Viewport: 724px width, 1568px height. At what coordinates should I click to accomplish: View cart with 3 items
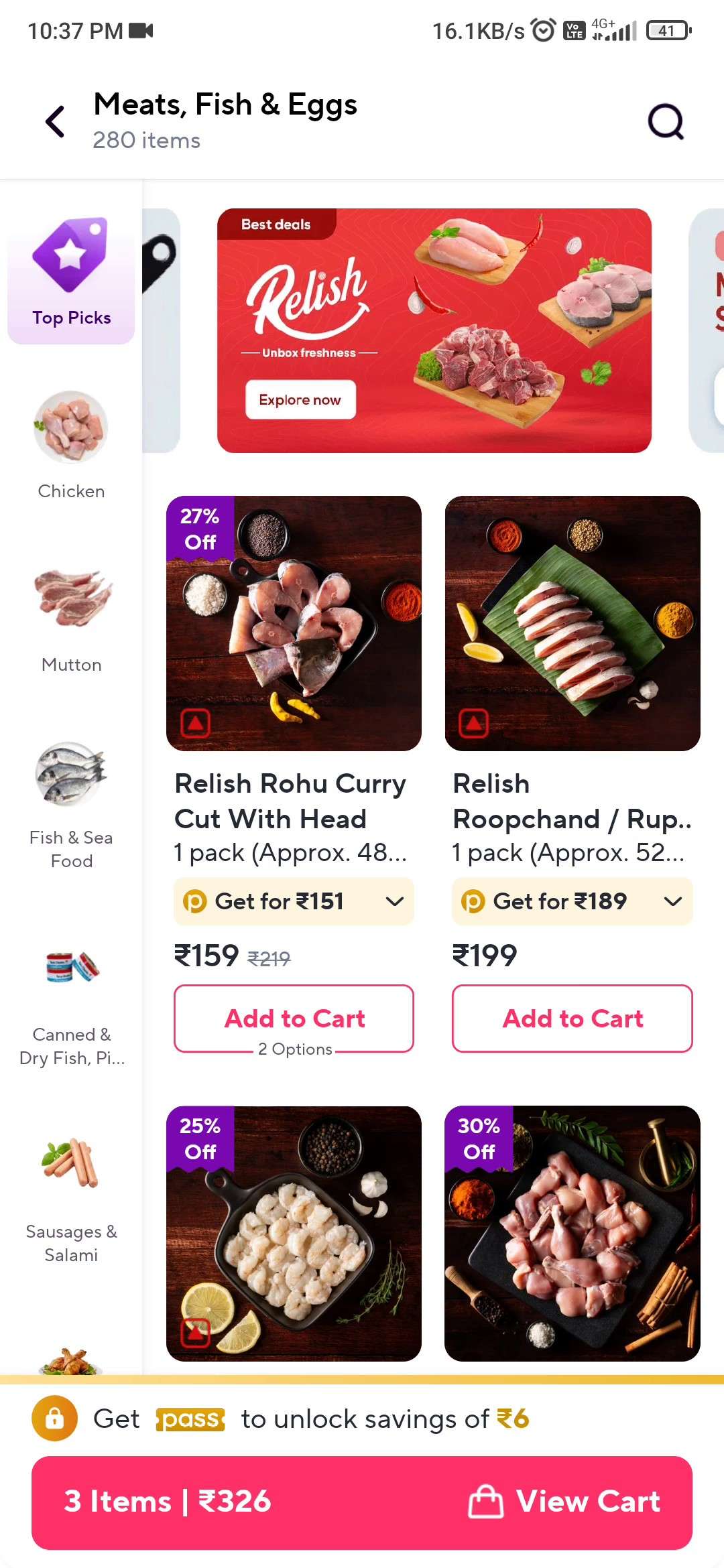pos(362,1502)
